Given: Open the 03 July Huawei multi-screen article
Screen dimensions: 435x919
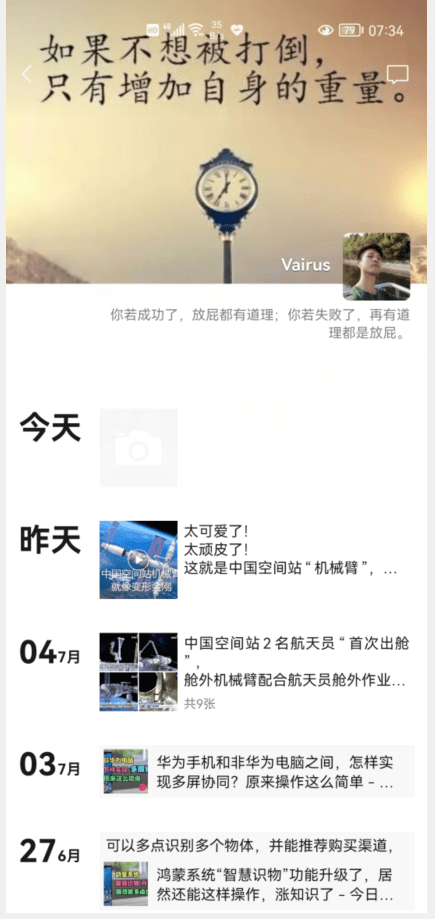Looking at the screenshot, I should (257, 771).
